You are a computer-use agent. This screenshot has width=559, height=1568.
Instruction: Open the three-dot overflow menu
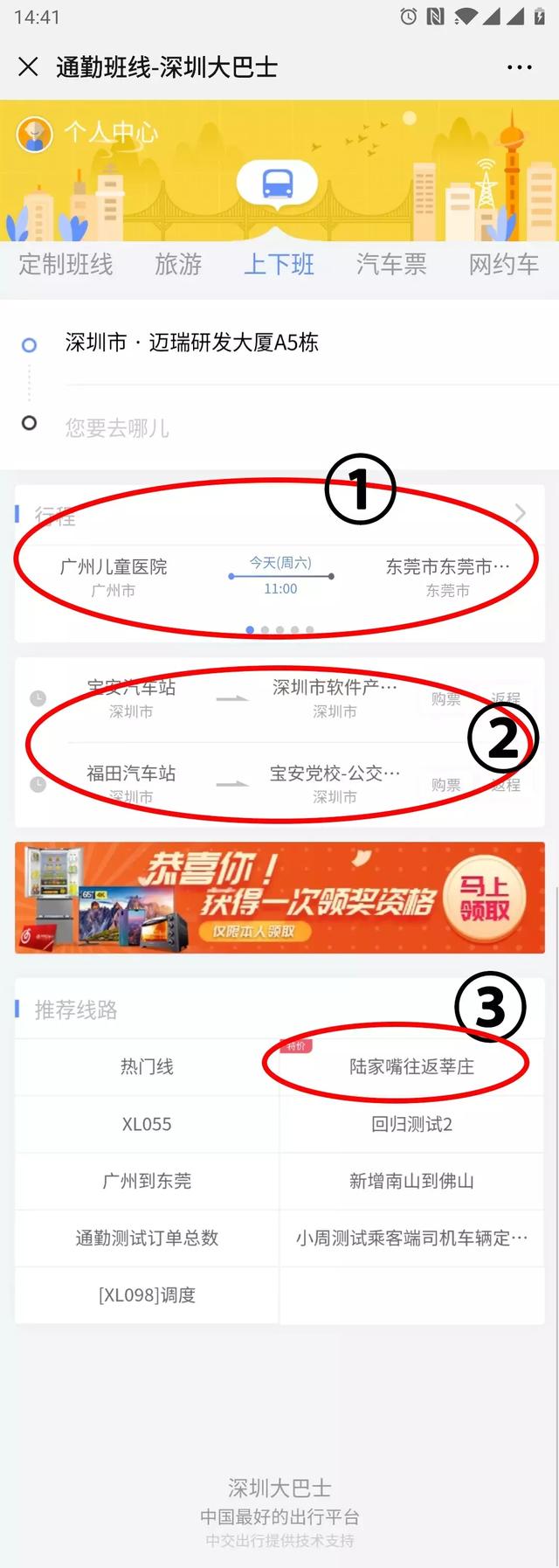coord(520,67)
